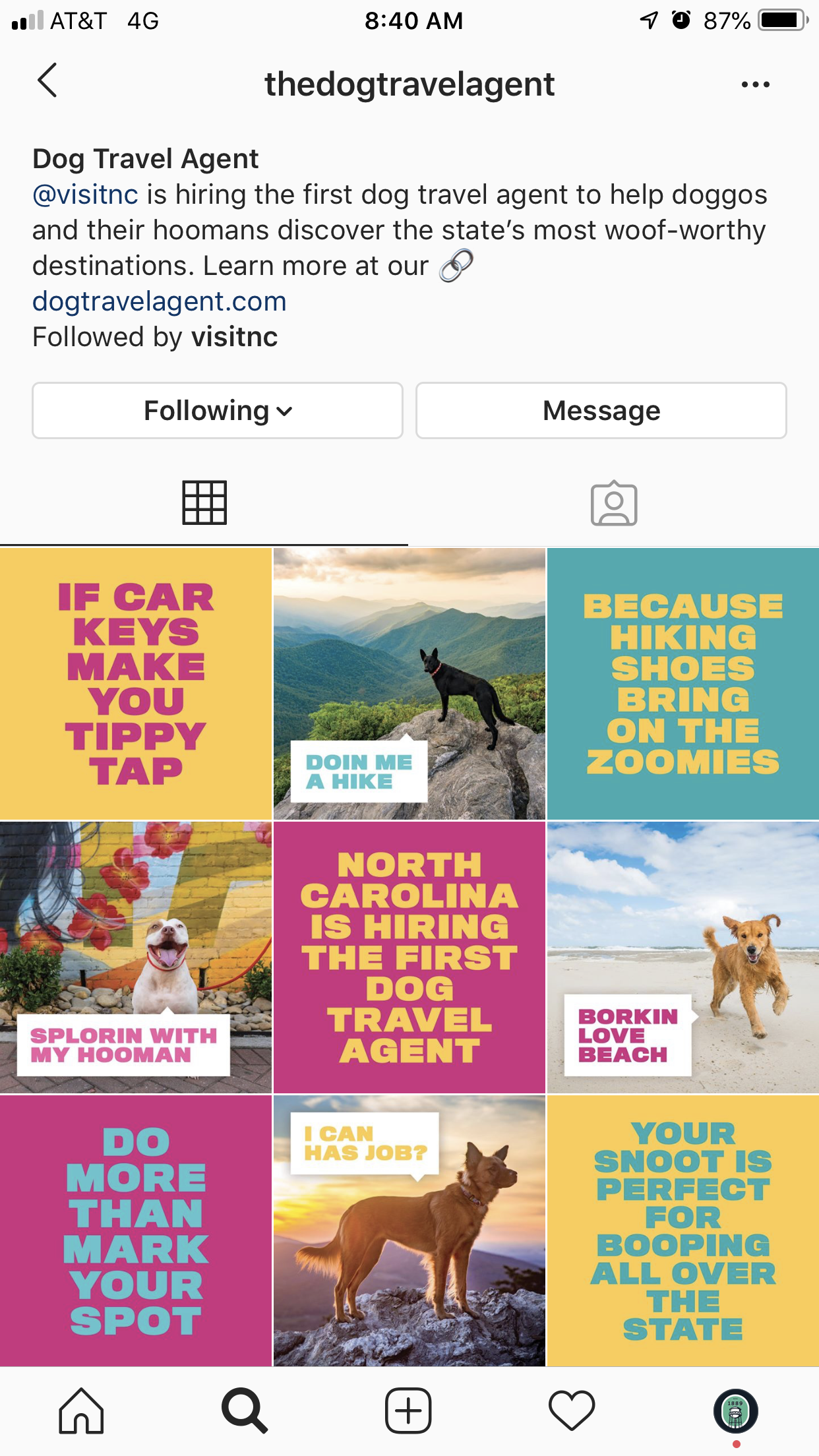Send a message to Dog Travel Agent
The image size is (819, 1456).
[x=601, y=411]
